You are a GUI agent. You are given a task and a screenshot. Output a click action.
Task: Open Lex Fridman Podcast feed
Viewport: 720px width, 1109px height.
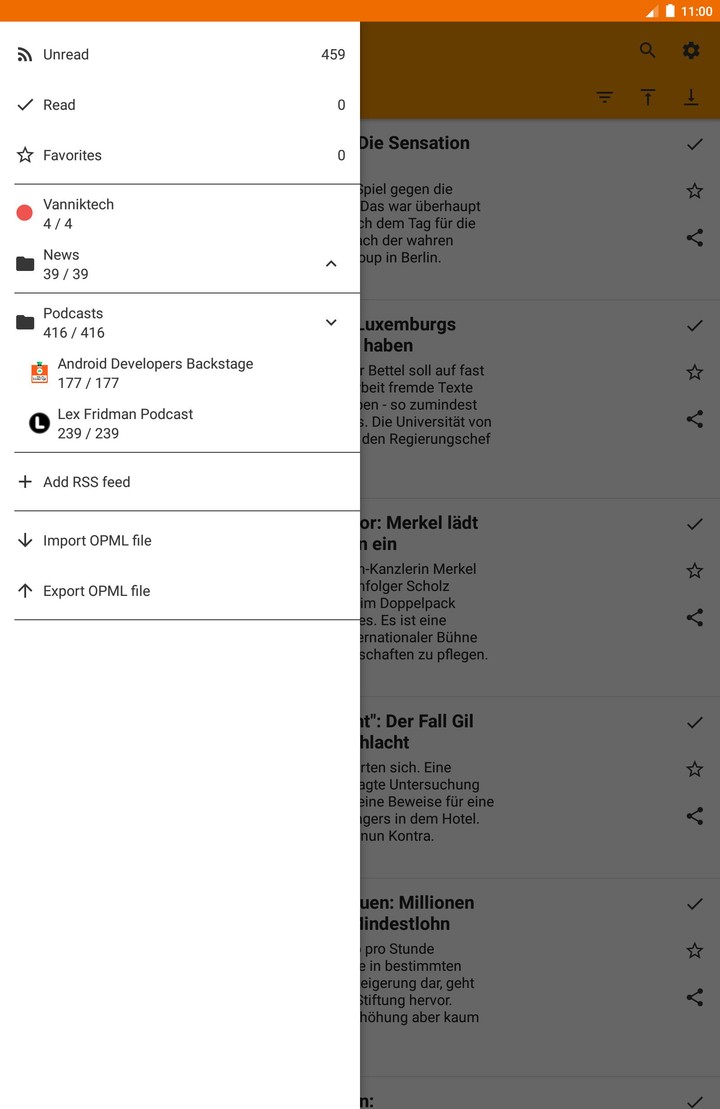(x=180, y=423)
